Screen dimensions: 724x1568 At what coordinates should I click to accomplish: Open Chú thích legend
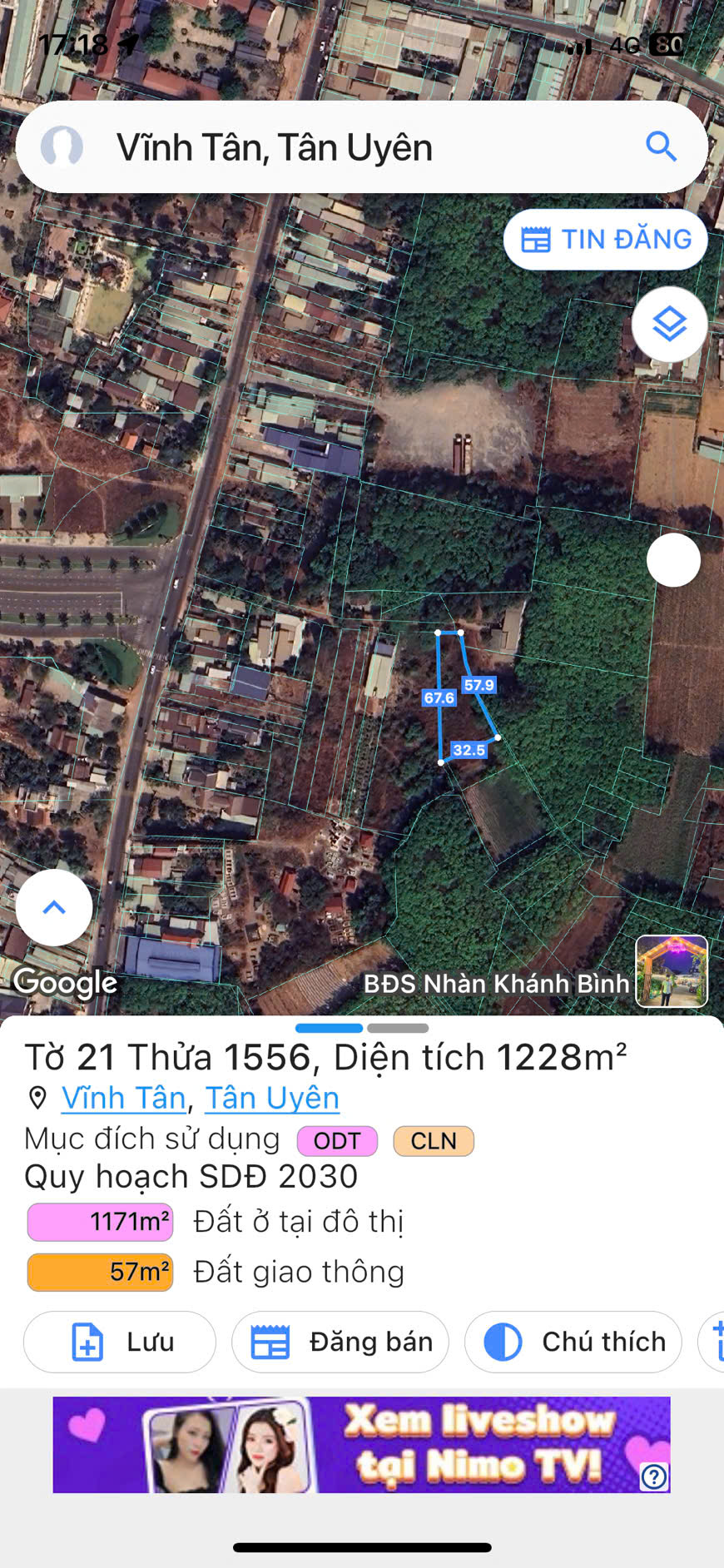573,1342
